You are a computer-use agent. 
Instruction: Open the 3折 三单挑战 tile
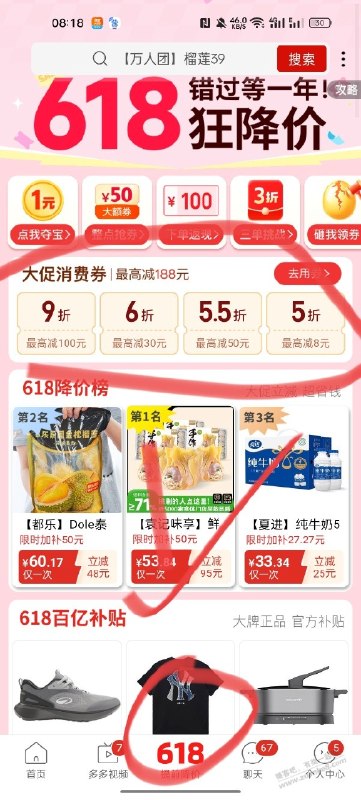[x=265, y=212]
